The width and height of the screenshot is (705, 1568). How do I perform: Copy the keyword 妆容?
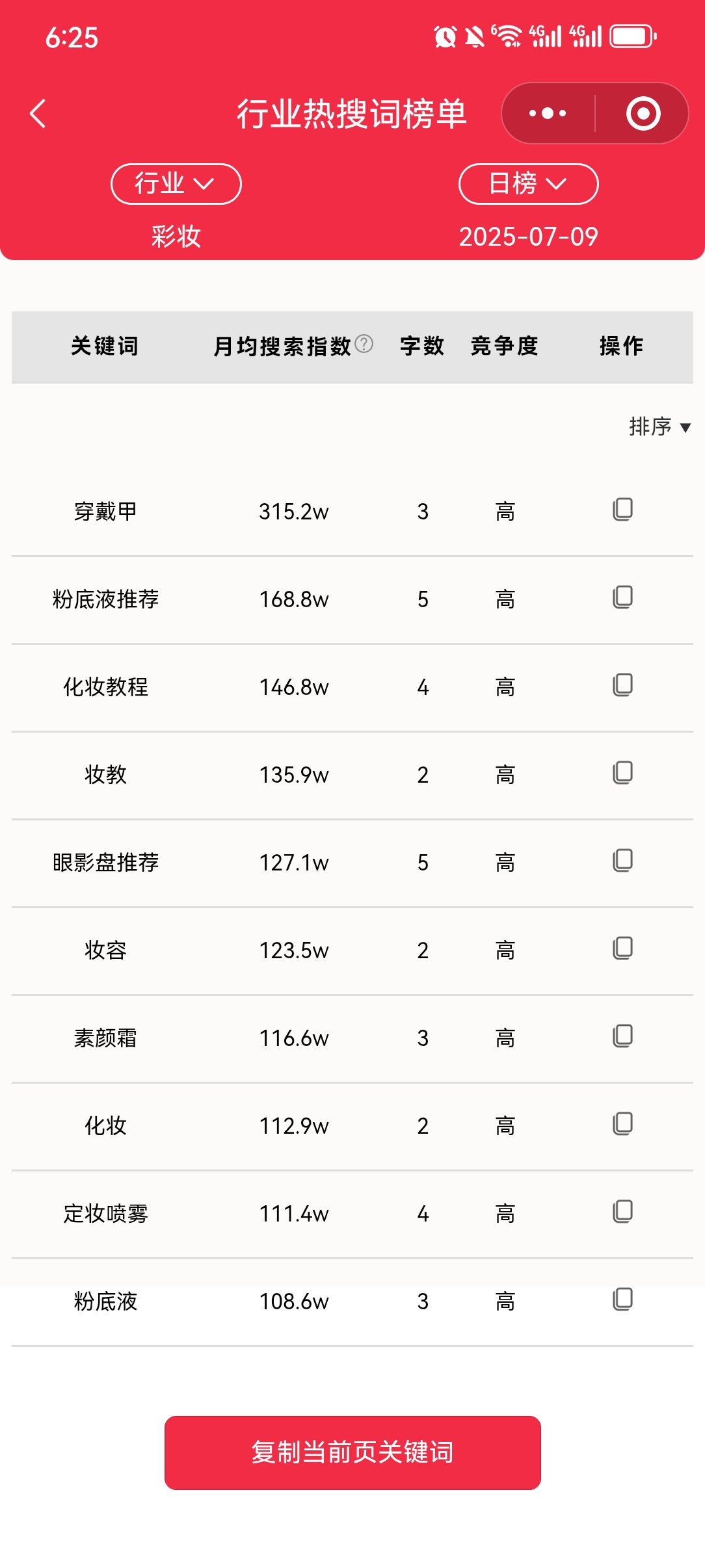622,949
